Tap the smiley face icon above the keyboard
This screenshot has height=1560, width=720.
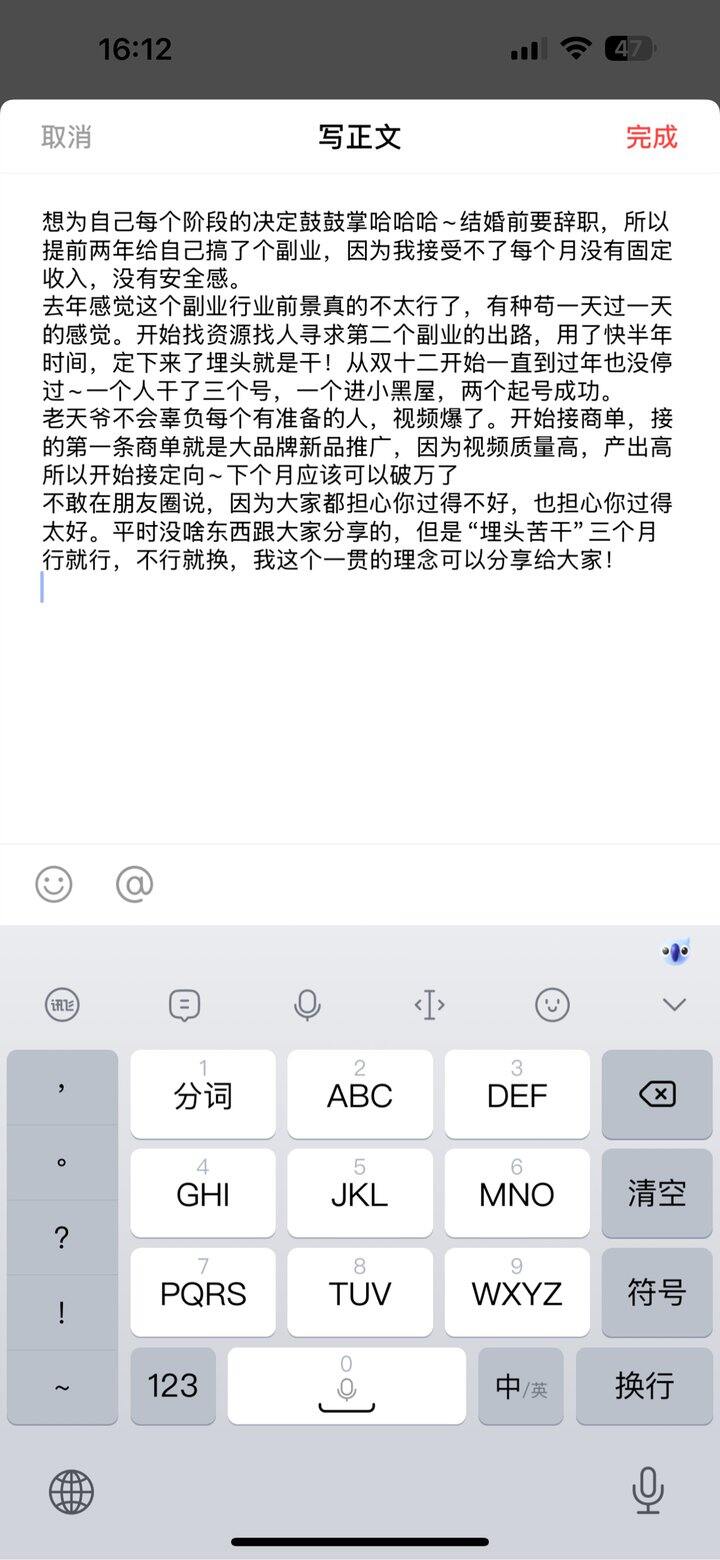(x=53, y=884)
